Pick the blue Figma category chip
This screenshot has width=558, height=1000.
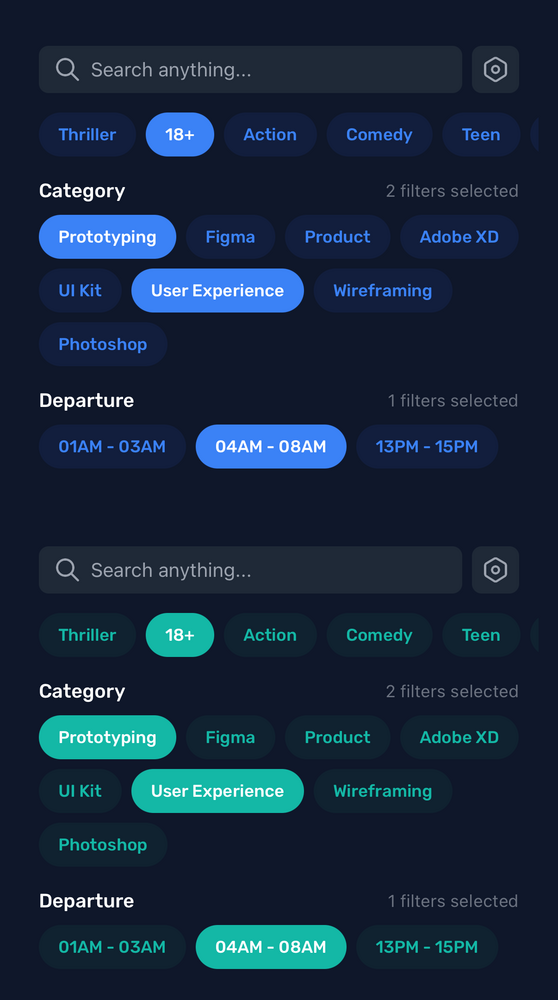(230, 237)
